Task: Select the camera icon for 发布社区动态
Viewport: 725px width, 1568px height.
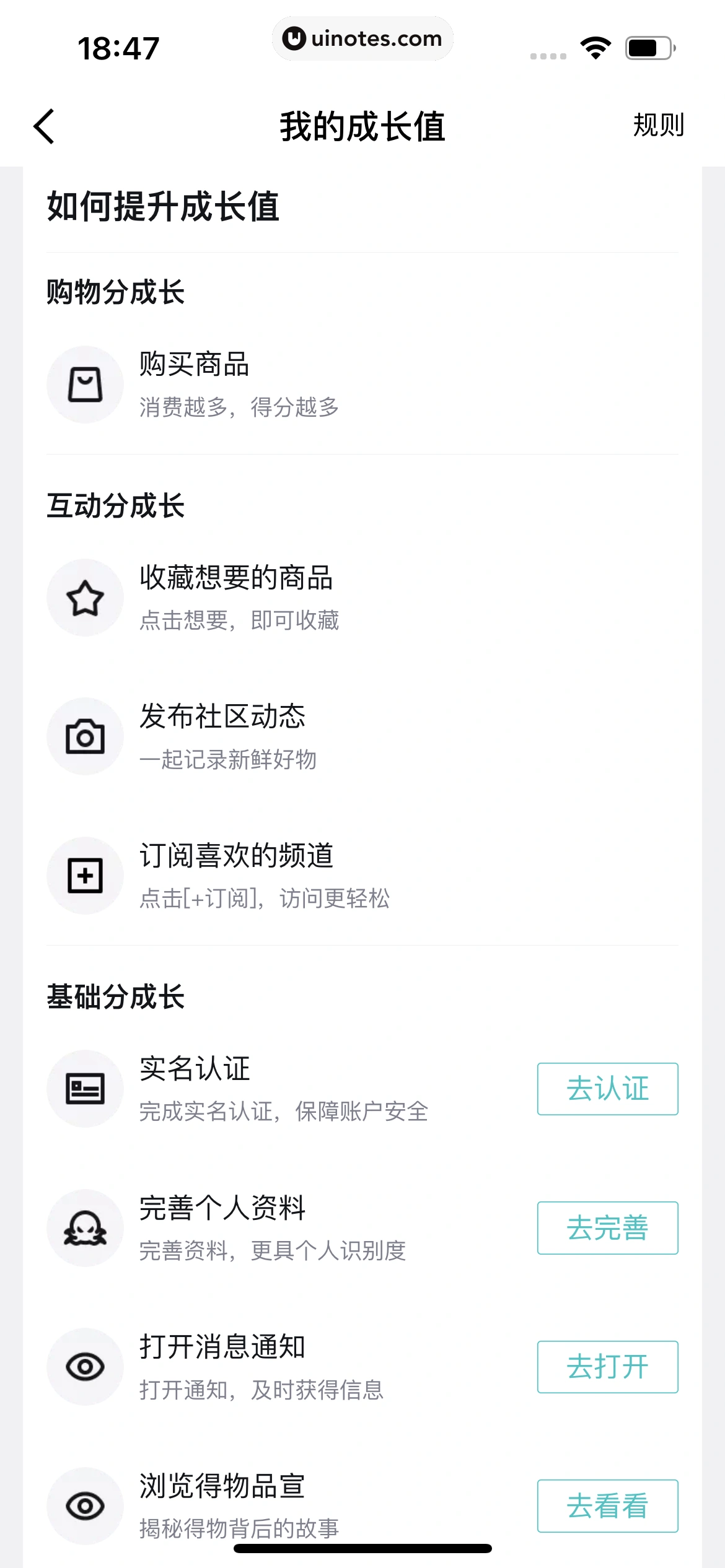Action: click(x=85, y=736)
